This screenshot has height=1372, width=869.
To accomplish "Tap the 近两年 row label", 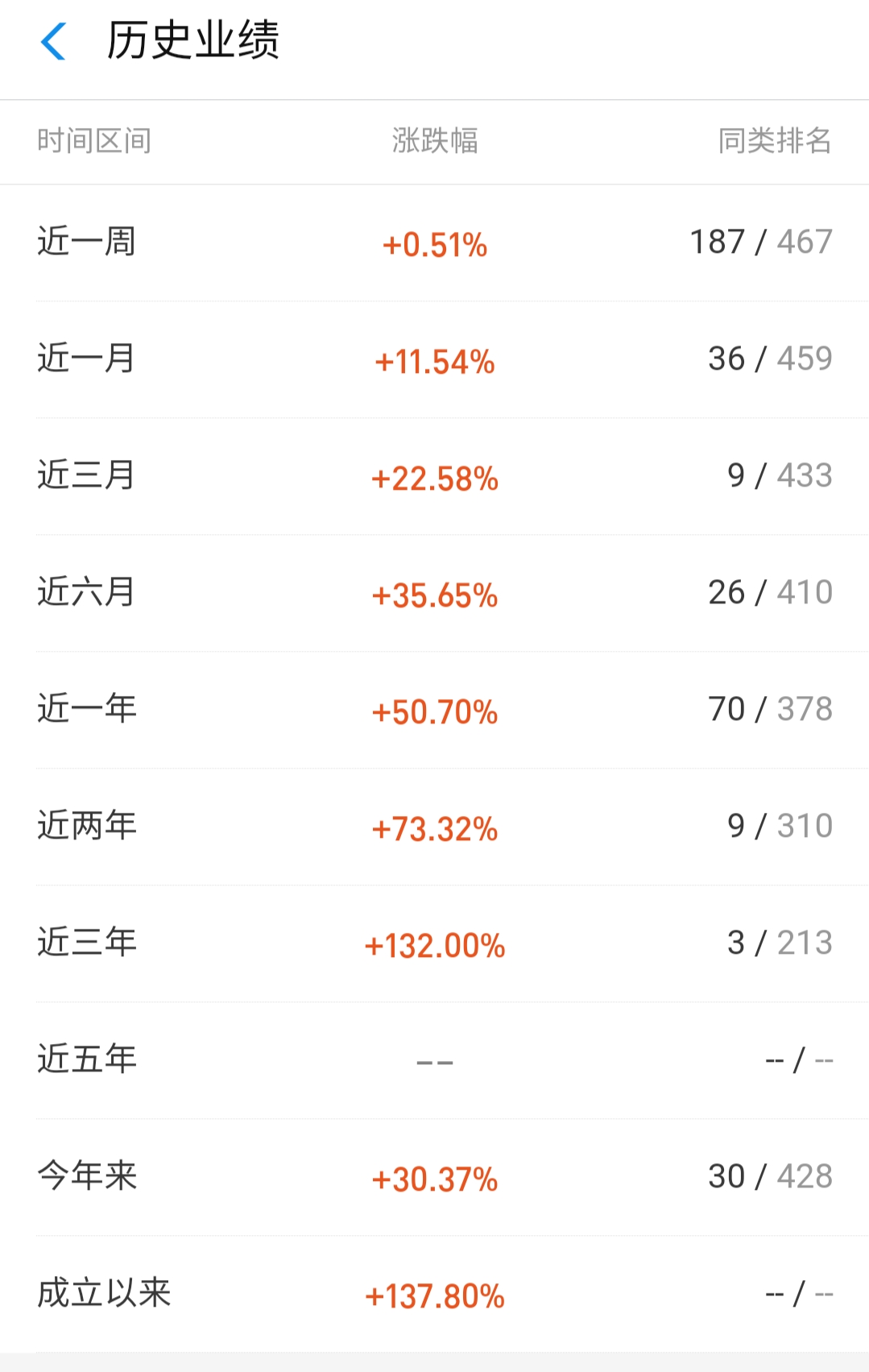I will [89, 825].
